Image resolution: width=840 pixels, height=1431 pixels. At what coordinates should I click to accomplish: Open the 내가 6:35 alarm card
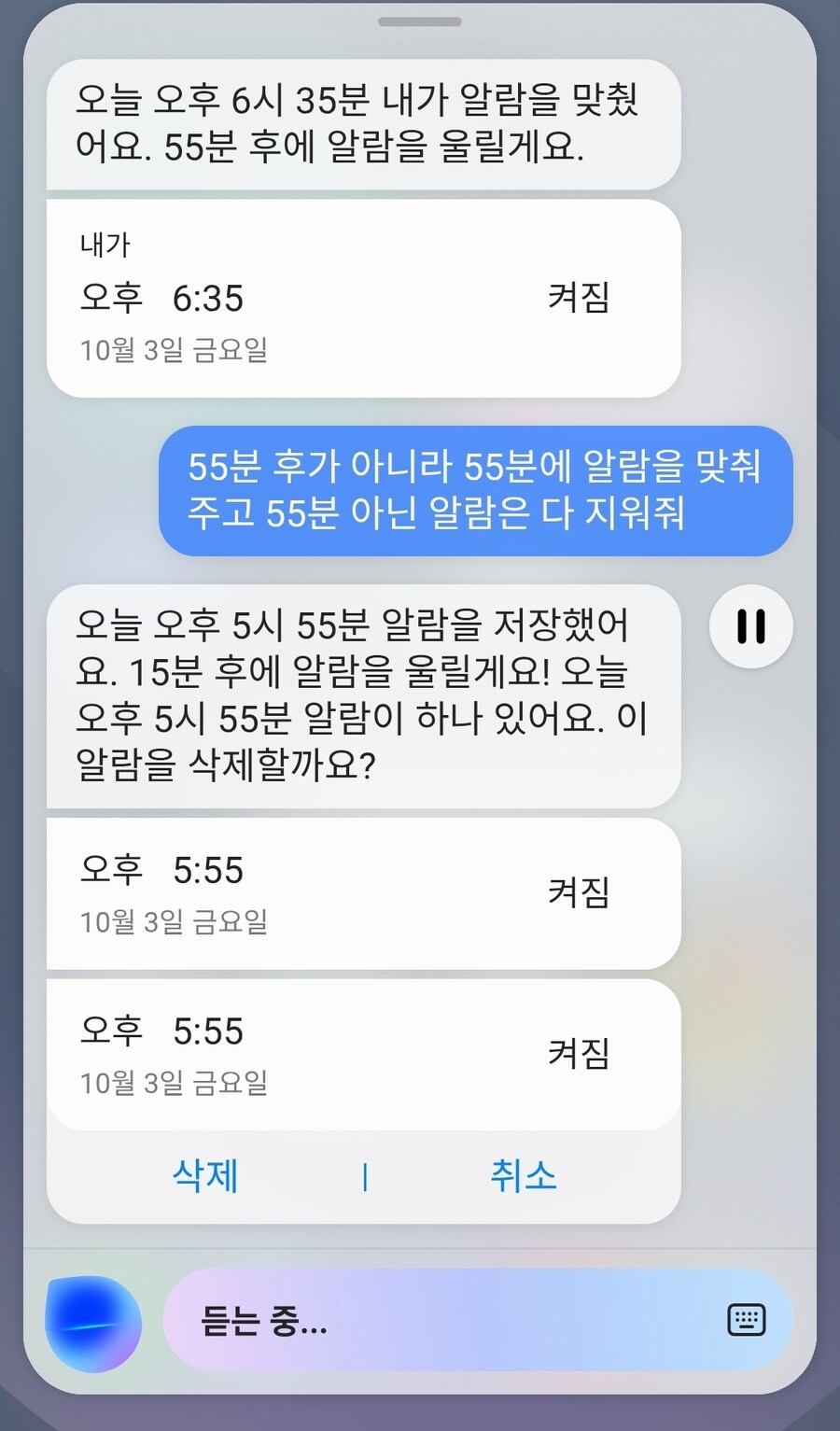click(x=363, y=299)
